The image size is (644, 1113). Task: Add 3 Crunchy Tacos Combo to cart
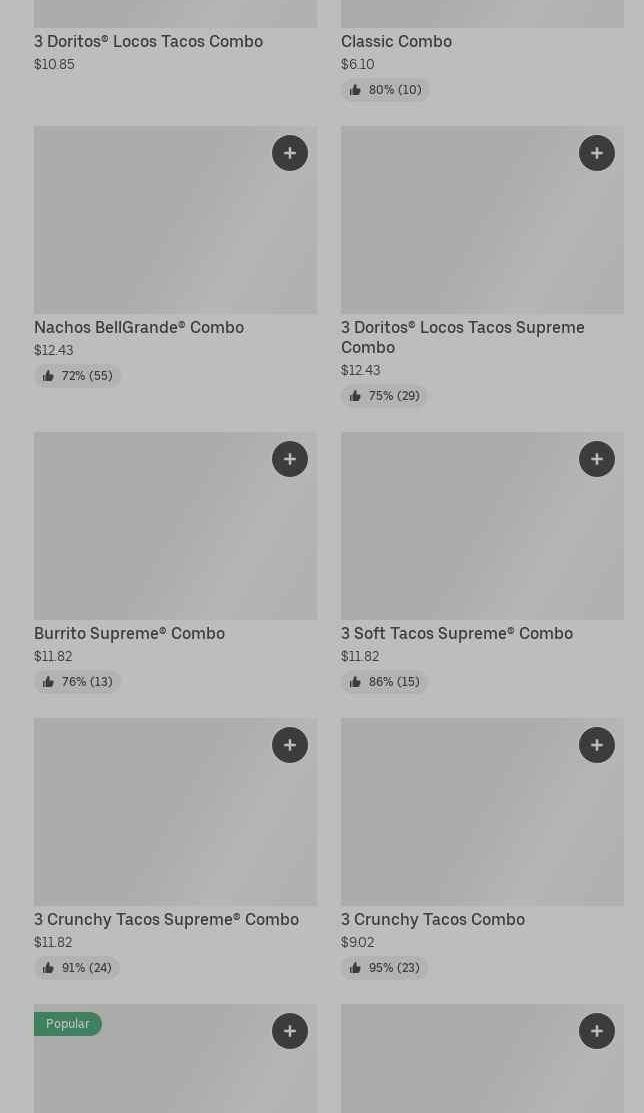click(596, 745)
